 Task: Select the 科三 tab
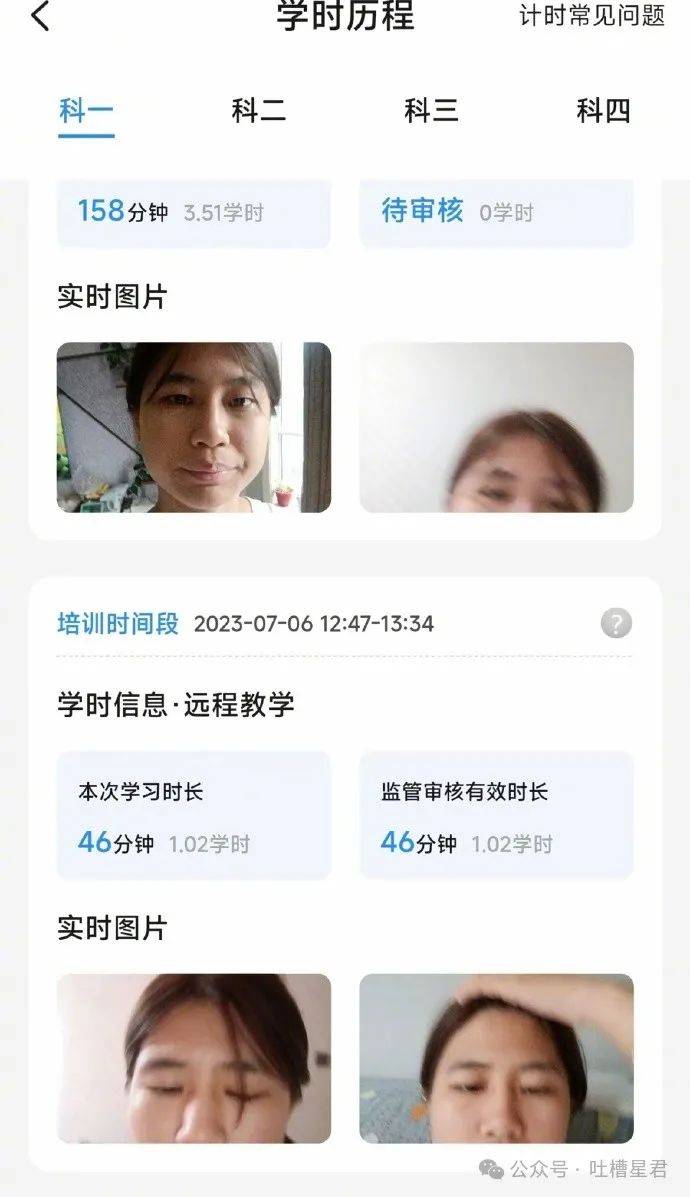431,111
